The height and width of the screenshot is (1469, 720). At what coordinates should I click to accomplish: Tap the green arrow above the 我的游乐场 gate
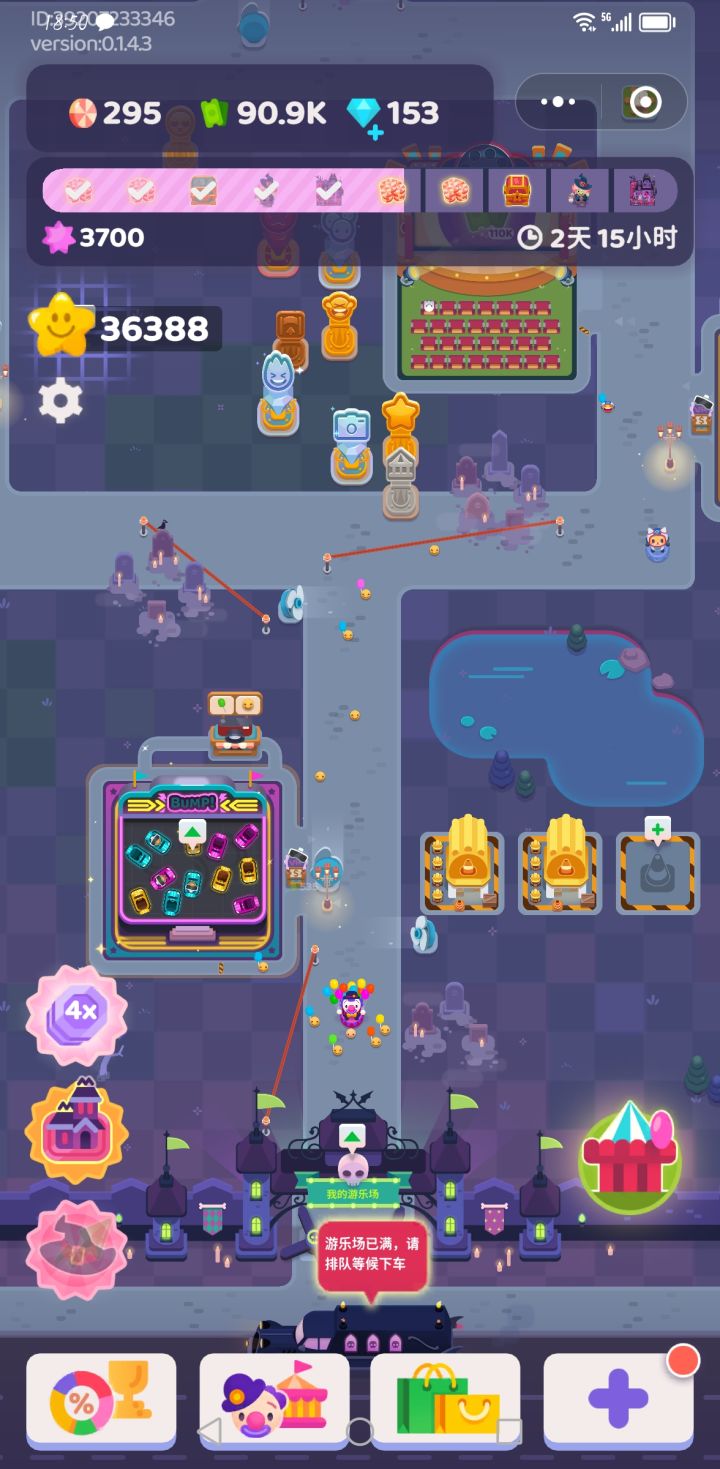pos(351,1134)
